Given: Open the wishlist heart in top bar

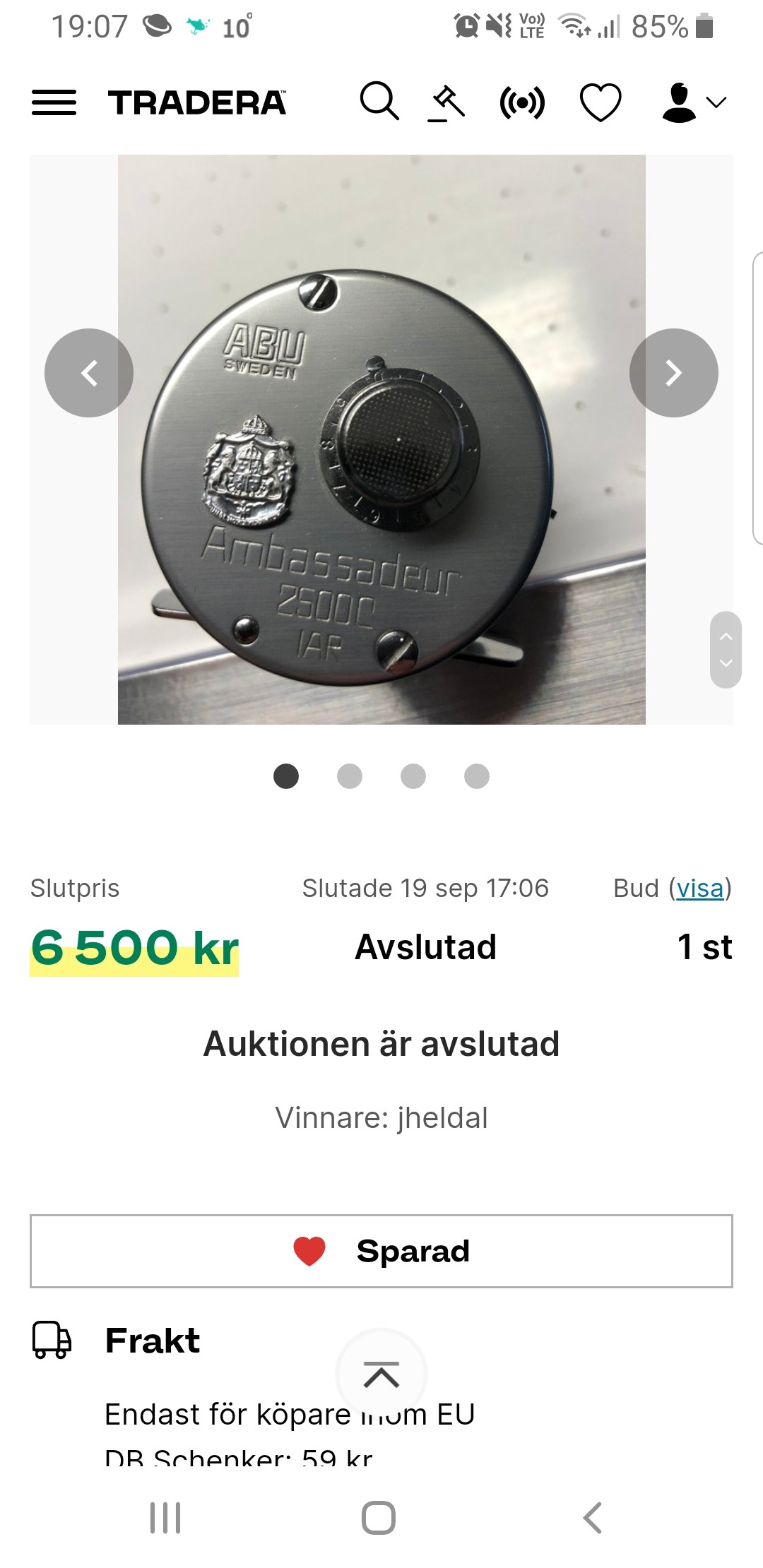Looking at the screenshot, I should (x=601, y=103).
